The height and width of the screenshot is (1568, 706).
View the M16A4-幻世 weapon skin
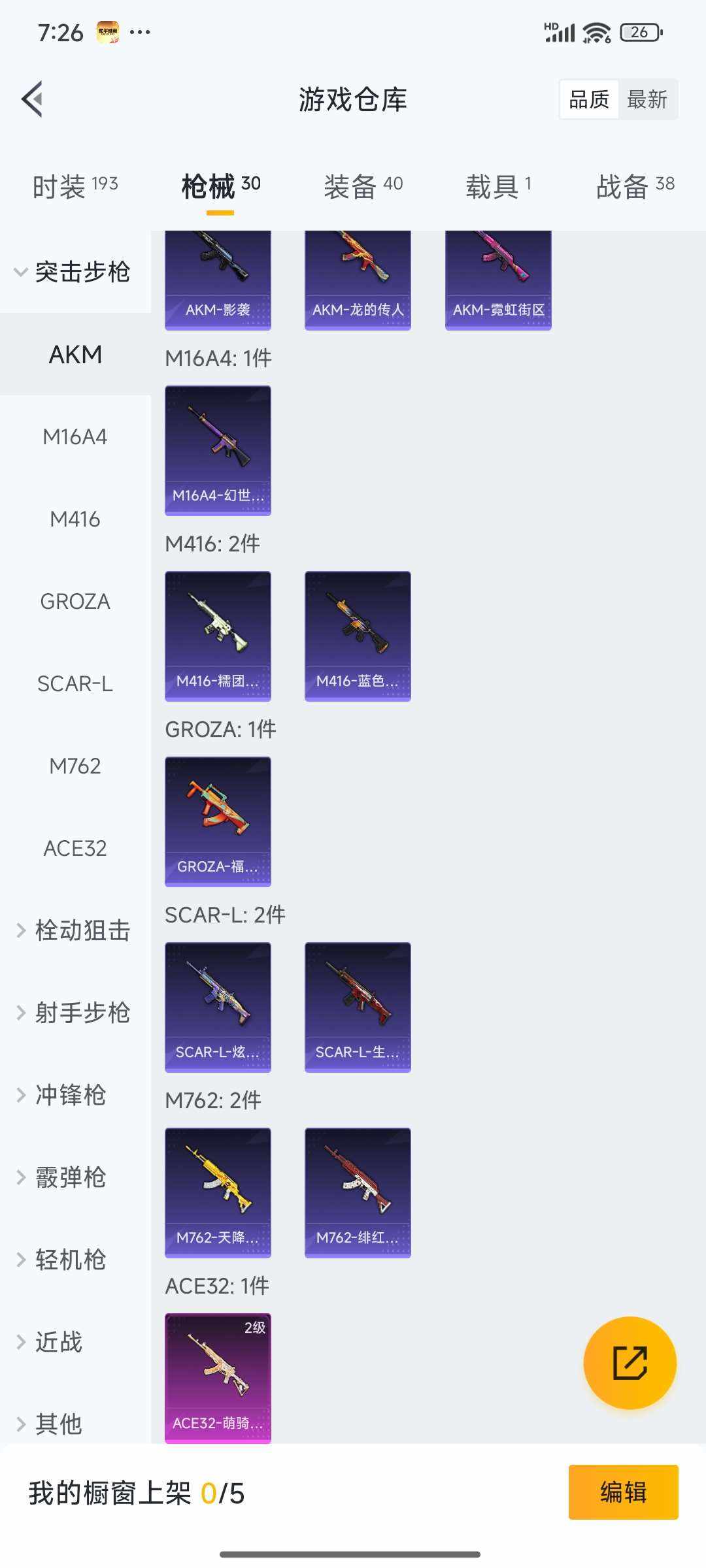pos(218,451)
